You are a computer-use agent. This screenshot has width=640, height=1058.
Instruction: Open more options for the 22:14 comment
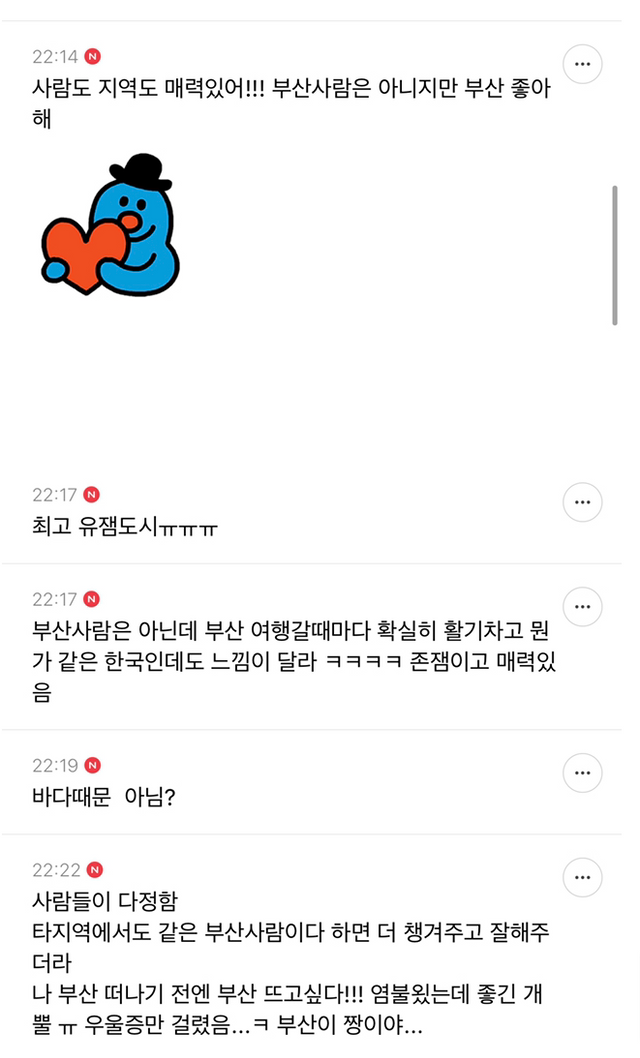click(x=582, y=64)
